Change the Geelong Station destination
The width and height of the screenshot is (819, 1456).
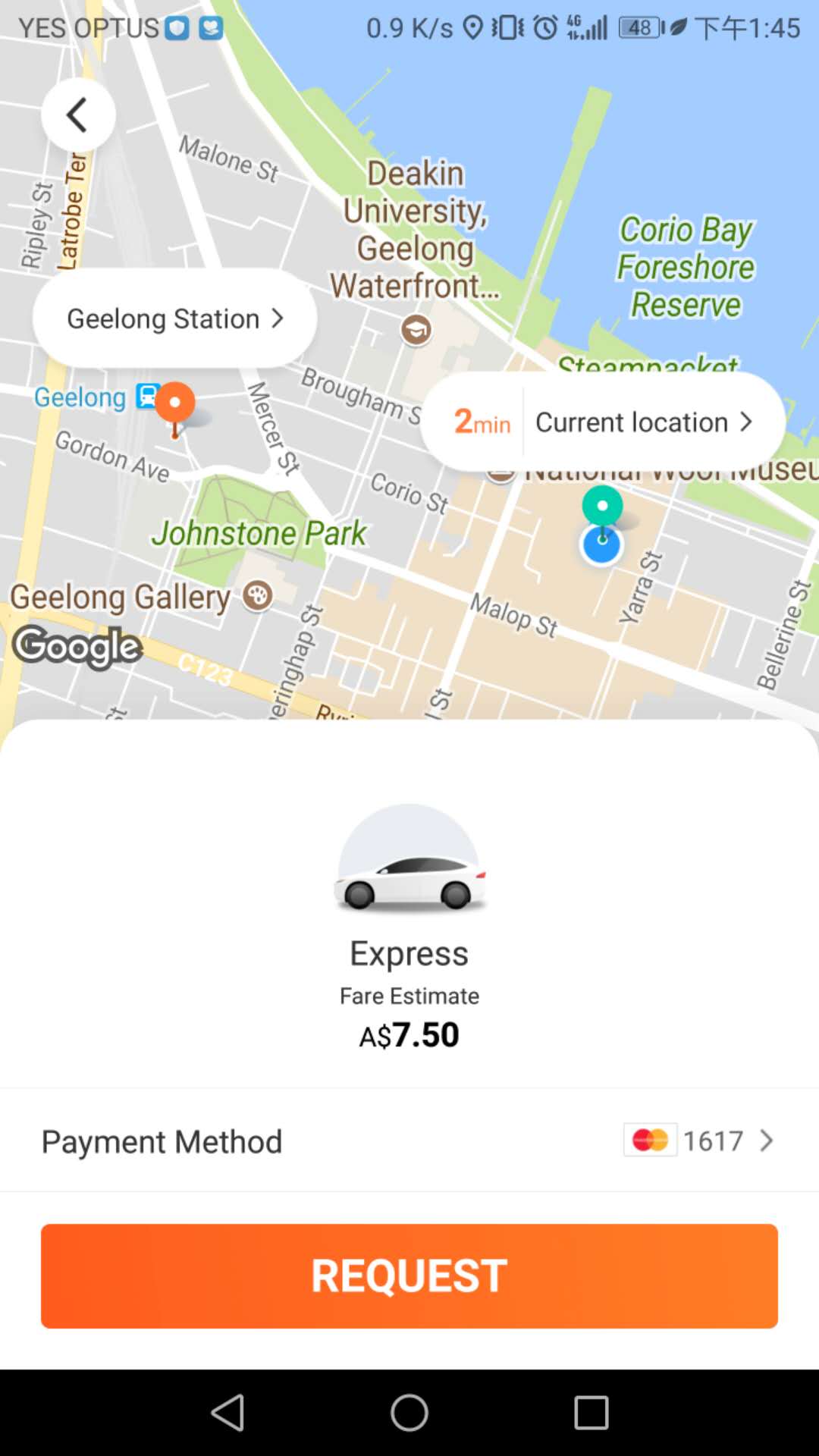click(174, 318)
